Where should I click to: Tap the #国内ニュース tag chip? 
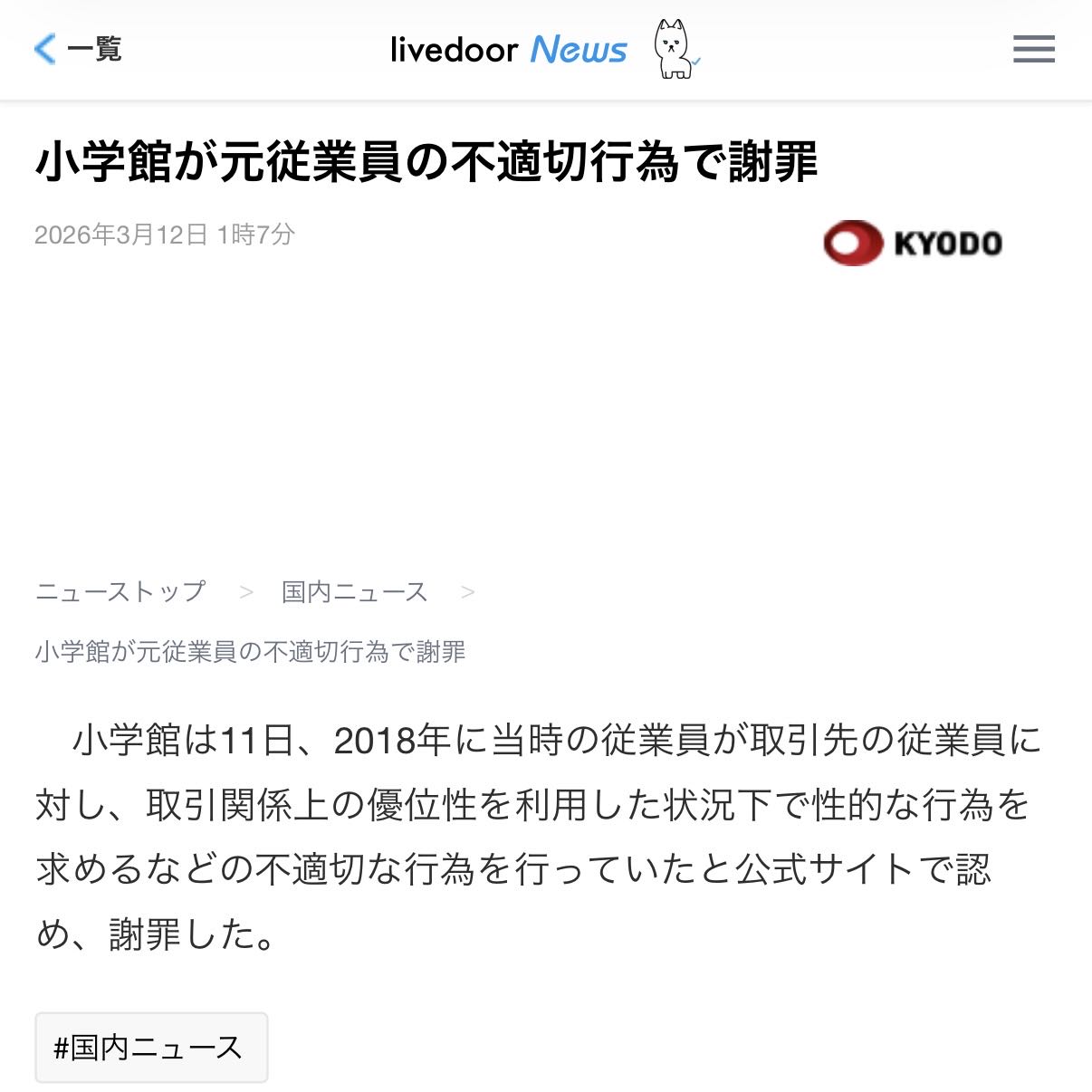click(151, 1048)
